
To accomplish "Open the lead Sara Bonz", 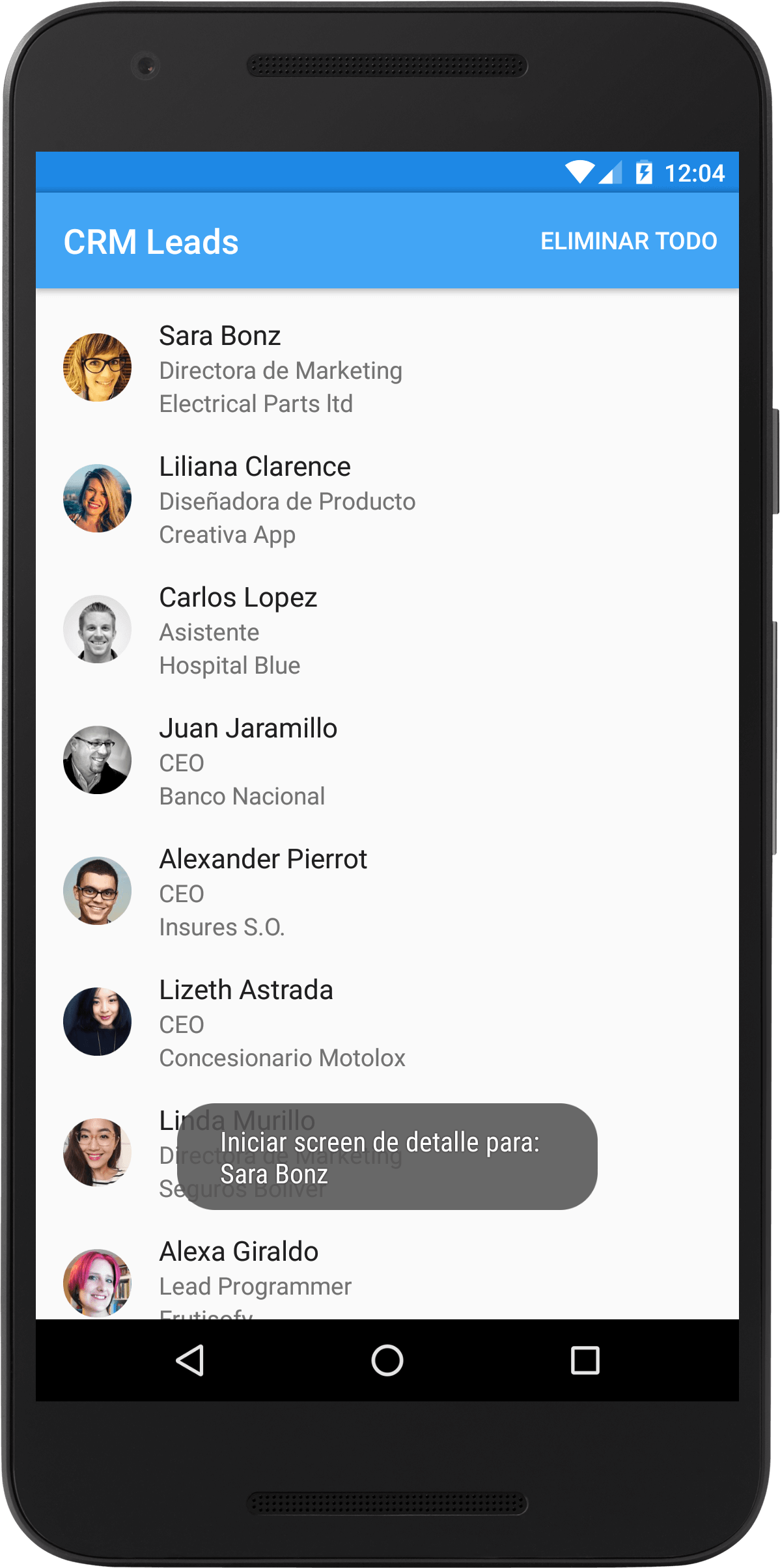I will point(387,368).
